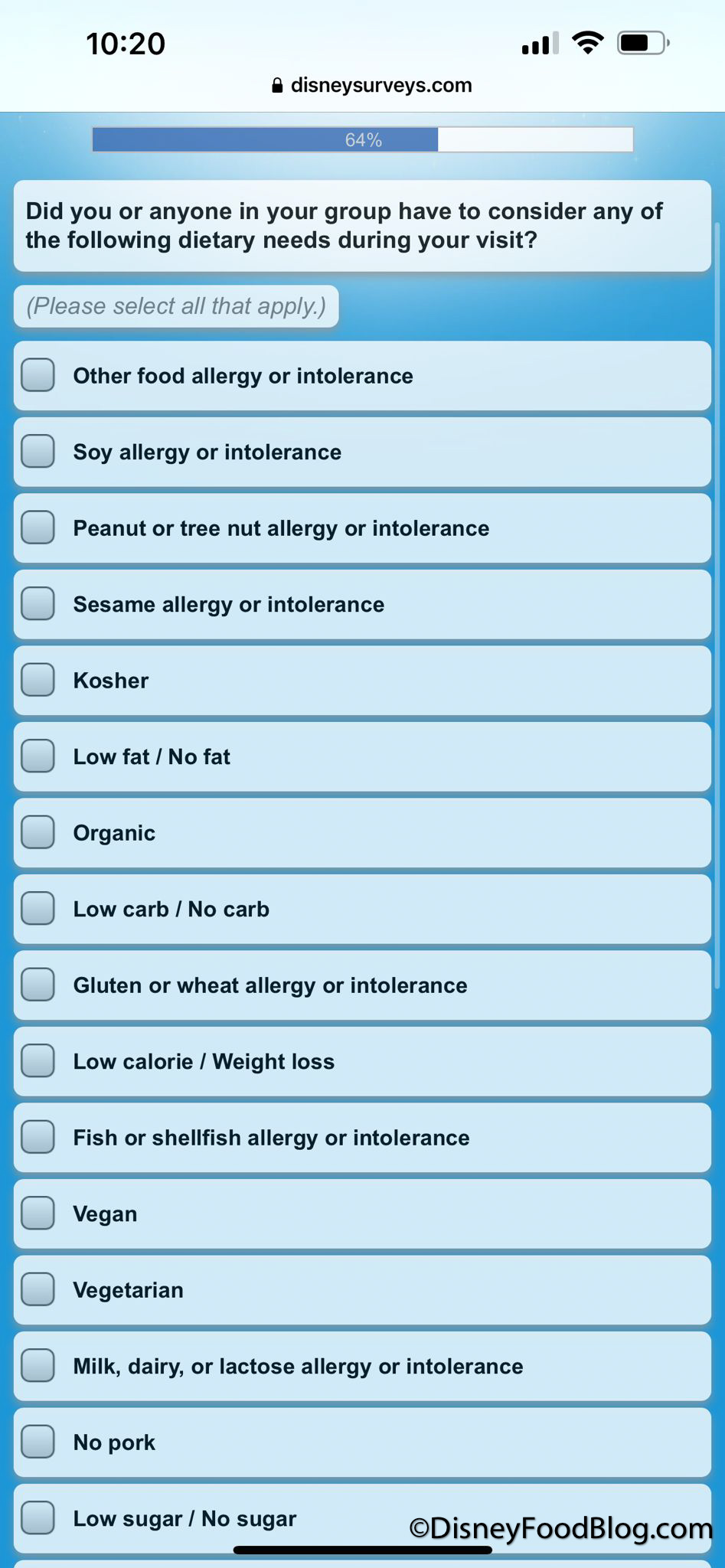Select Gluten or wheat allergy option
Screen dimensions: 725x1568
(x=38, y=985)
